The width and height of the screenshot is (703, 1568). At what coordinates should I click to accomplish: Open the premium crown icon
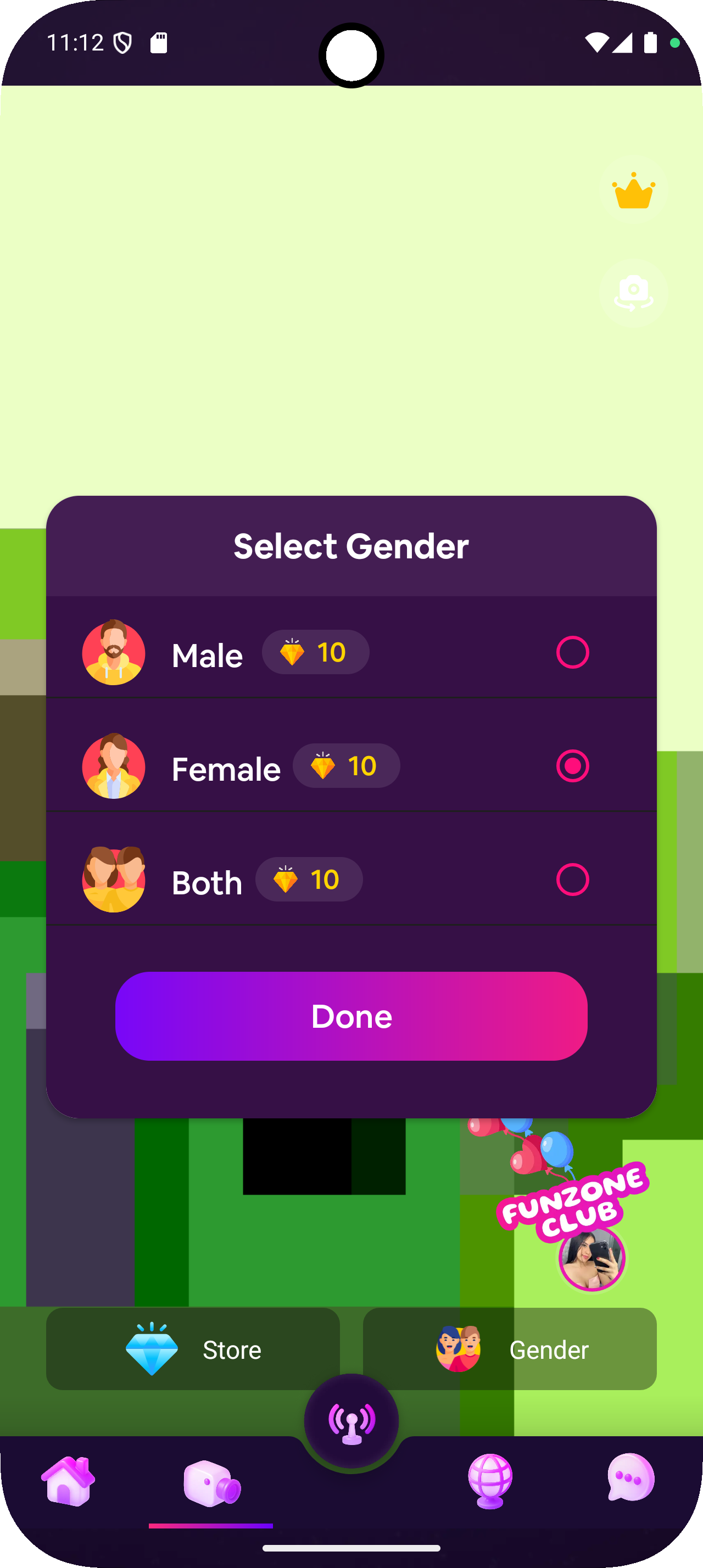pos(633,190)
